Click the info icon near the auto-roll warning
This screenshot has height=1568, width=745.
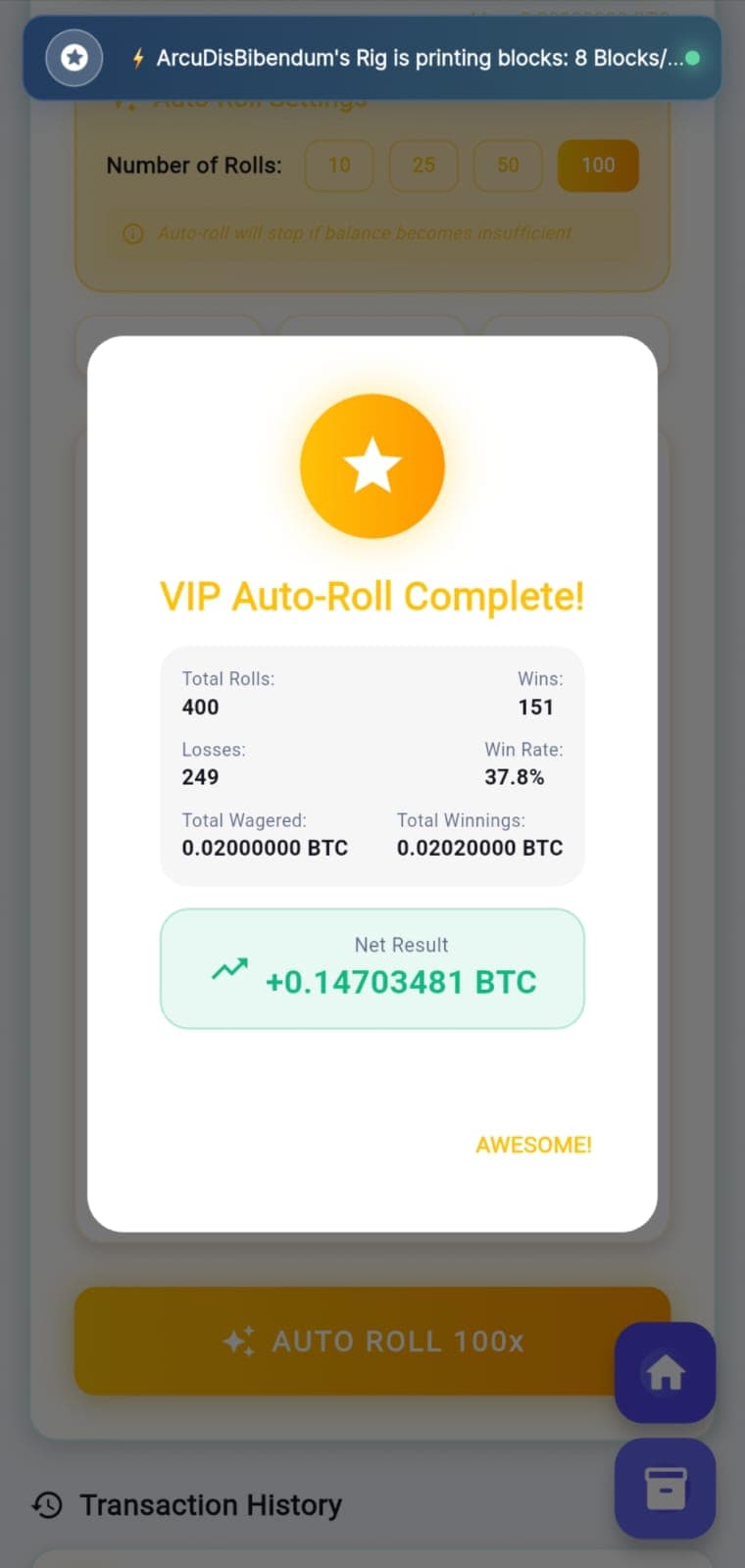(x=132, y=233)
